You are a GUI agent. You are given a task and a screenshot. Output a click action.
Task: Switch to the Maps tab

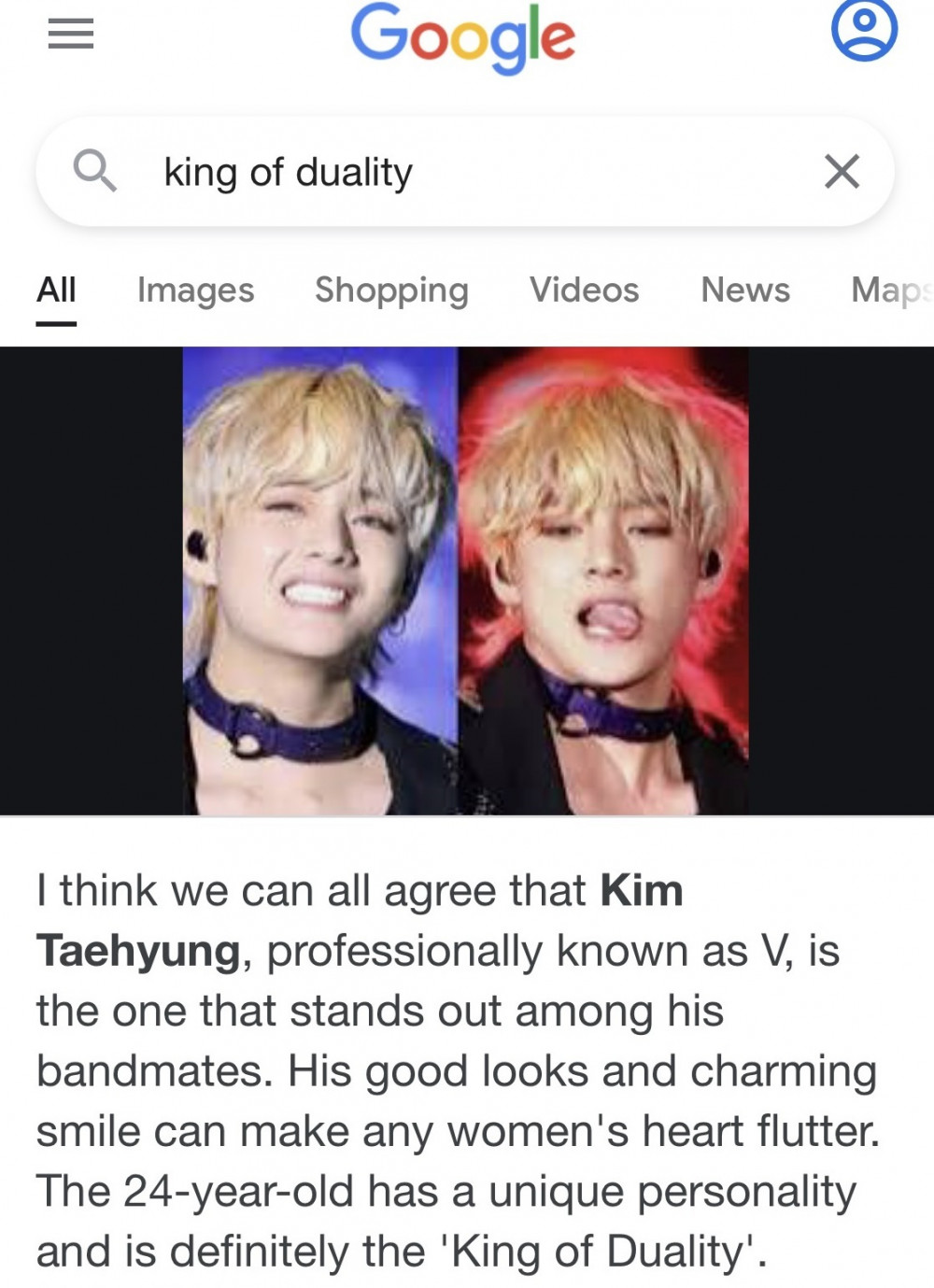(x=887, y=290)
